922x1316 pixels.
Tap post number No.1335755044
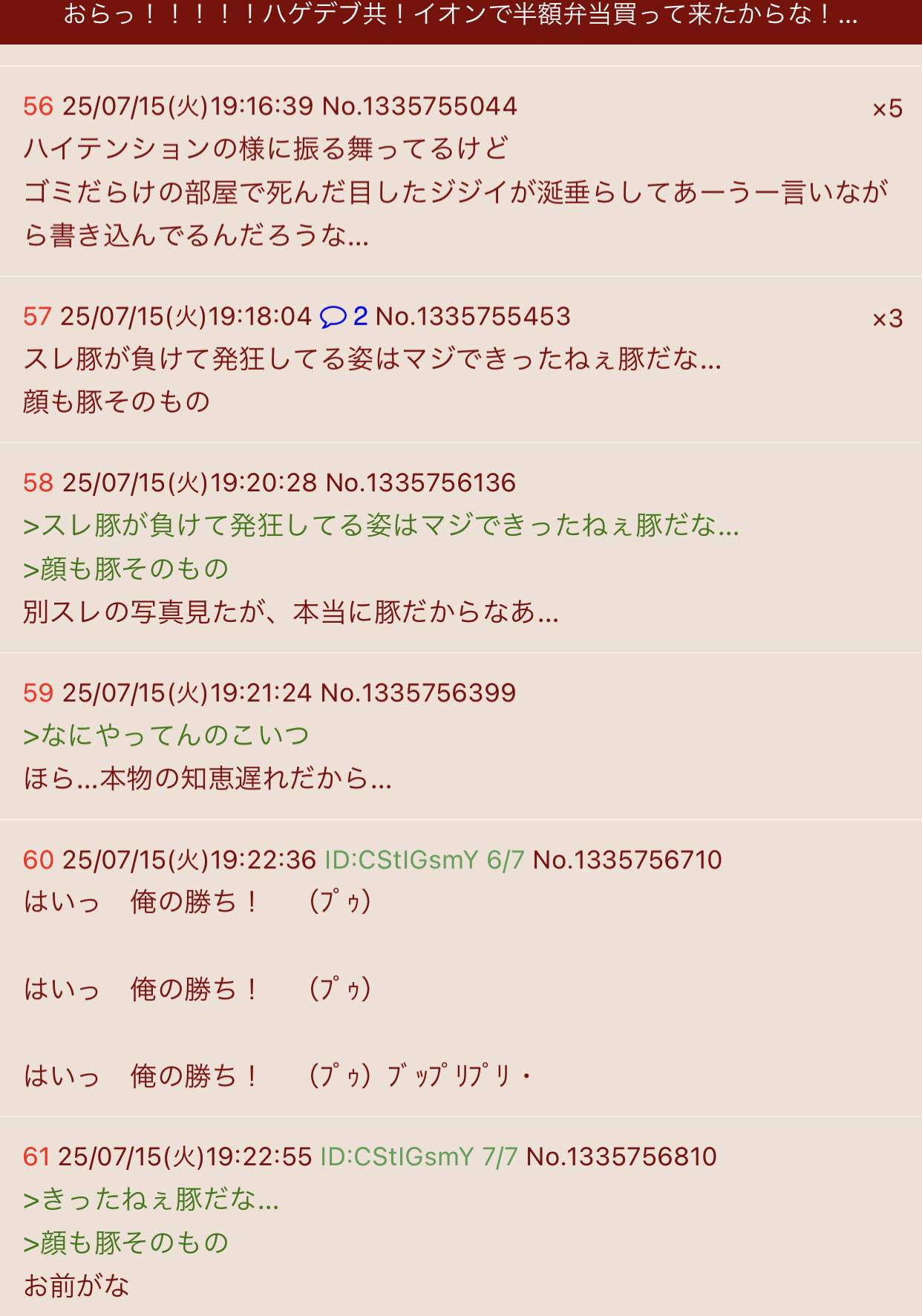coord(419,107)
